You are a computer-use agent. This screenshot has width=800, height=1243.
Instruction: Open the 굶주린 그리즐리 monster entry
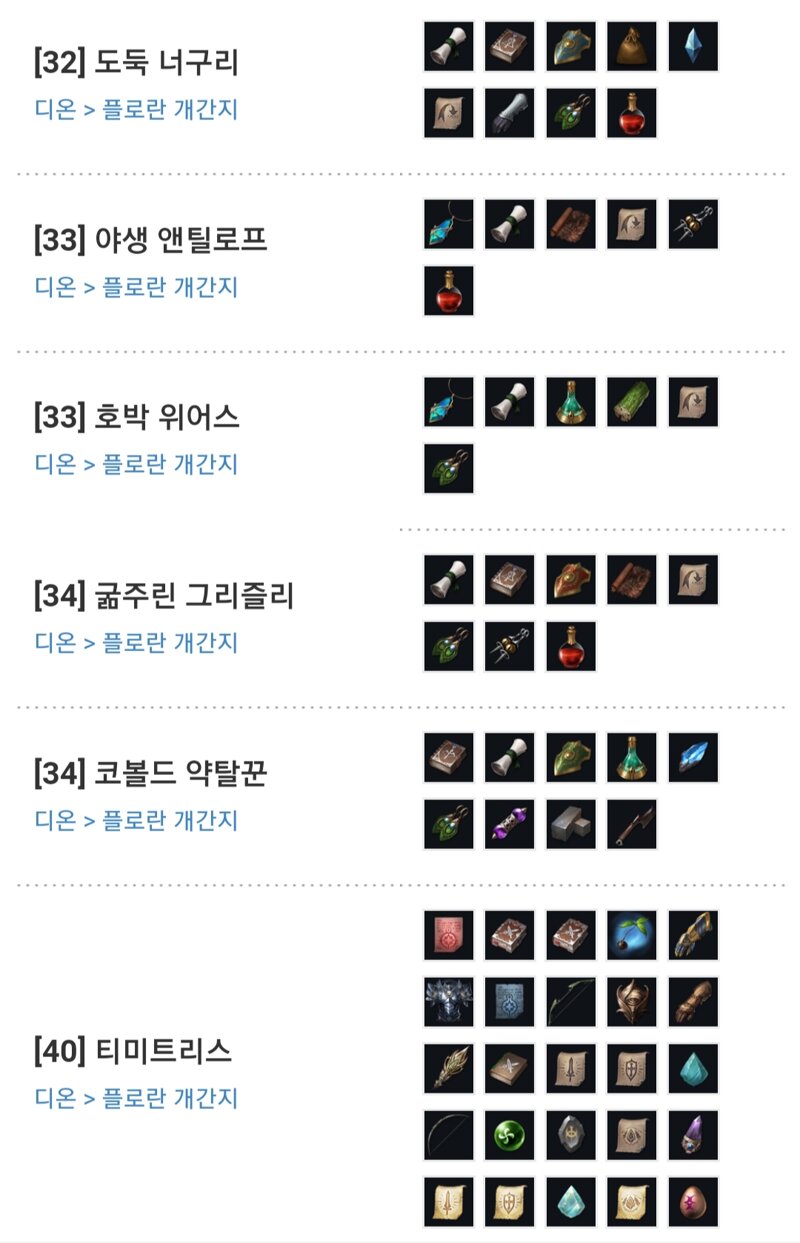click(163, 596)
